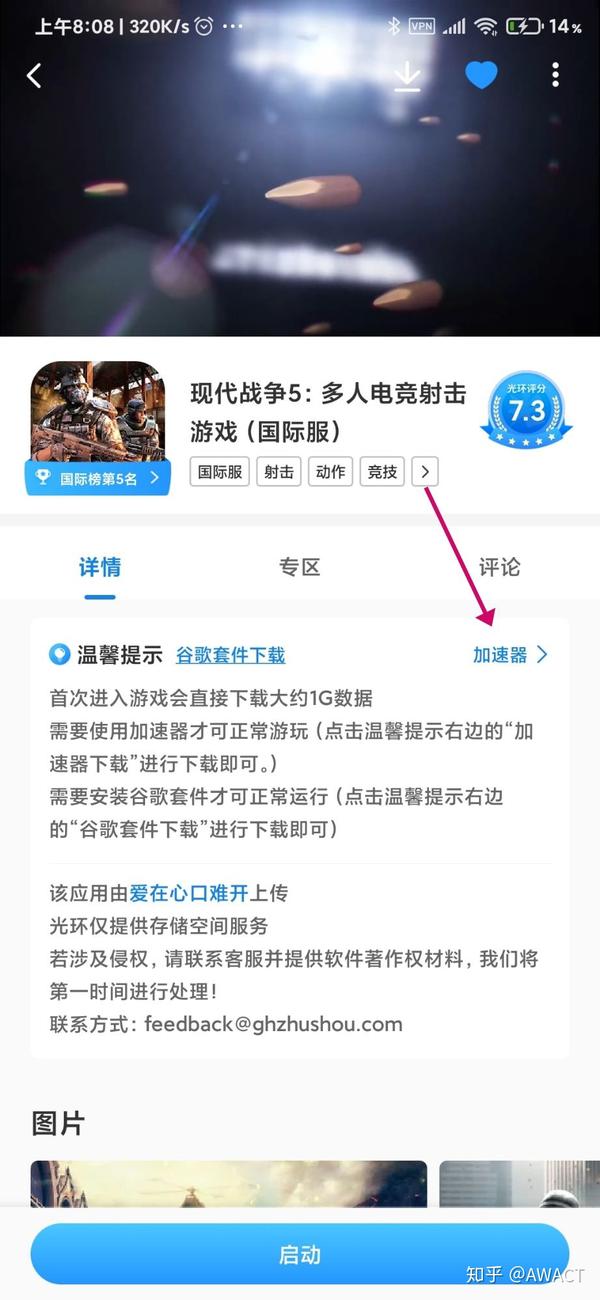Open the downloads icon in top bar
This screenshot has height=1300, width=600.
pyautogui.click(x=407, y=76)
